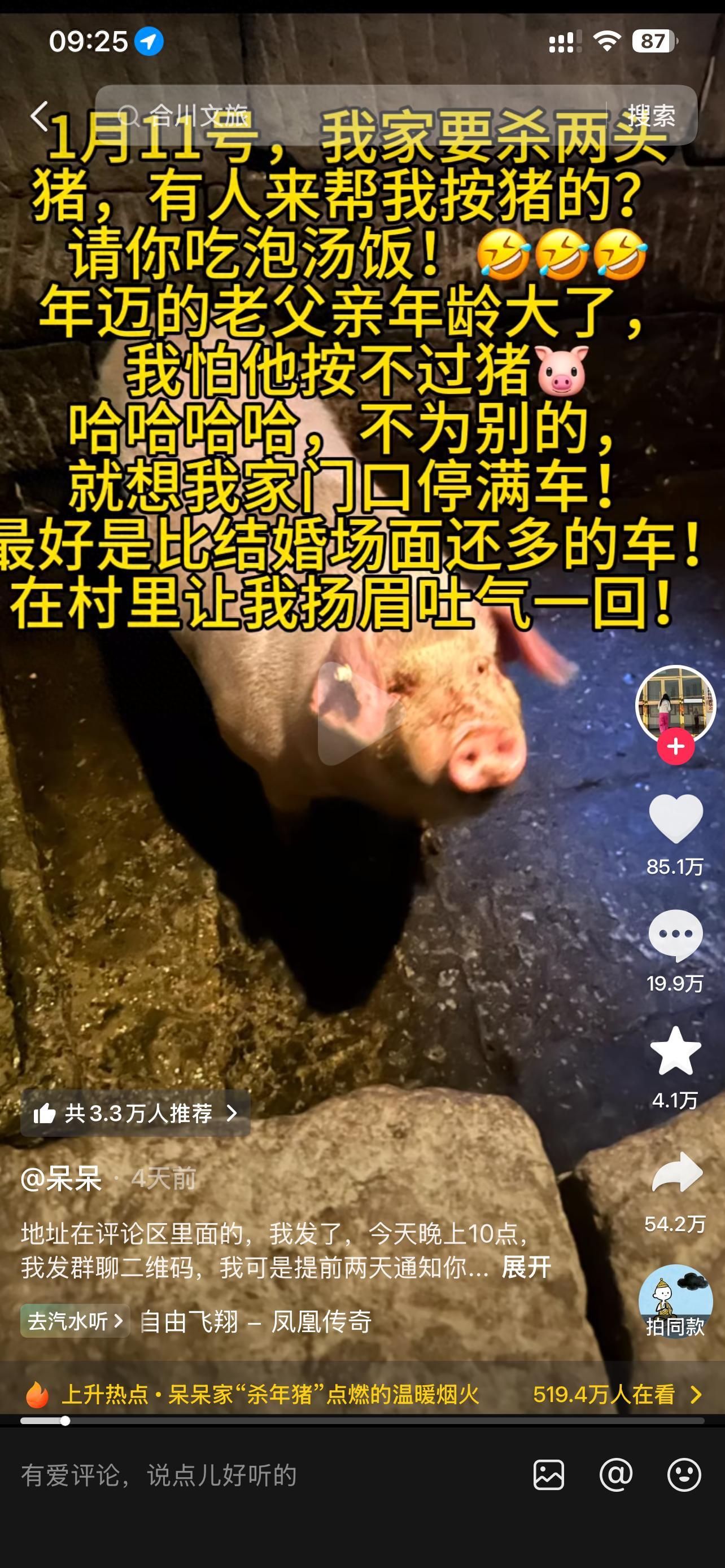
Task: Open the 上升热点 trending banner
Action: pos(362,1395)
